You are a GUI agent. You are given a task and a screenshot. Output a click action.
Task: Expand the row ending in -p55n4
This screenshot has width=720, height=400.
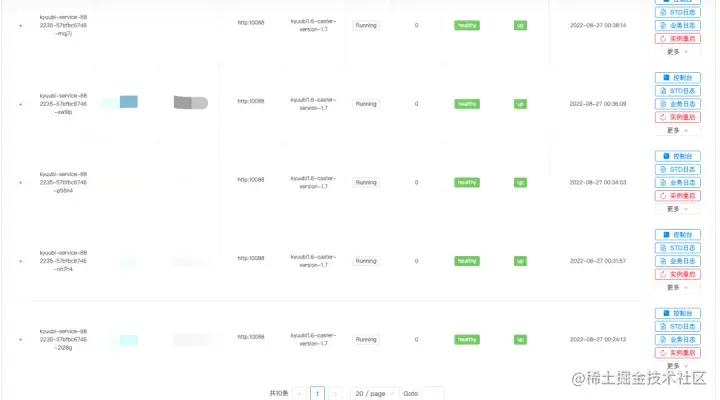(x=20, y=182)
